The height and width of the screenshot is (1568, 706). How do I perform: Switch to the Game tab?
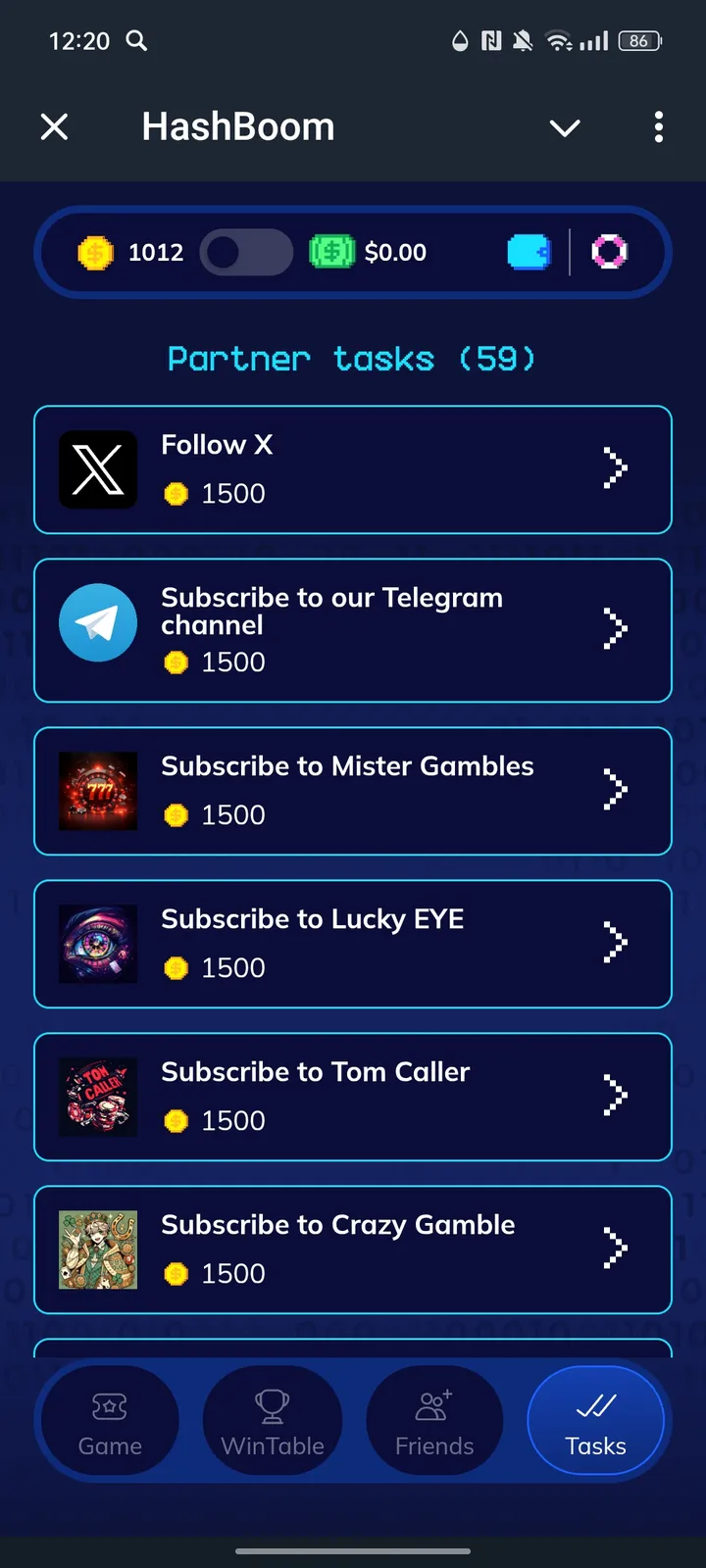[x=110, y=1421]
